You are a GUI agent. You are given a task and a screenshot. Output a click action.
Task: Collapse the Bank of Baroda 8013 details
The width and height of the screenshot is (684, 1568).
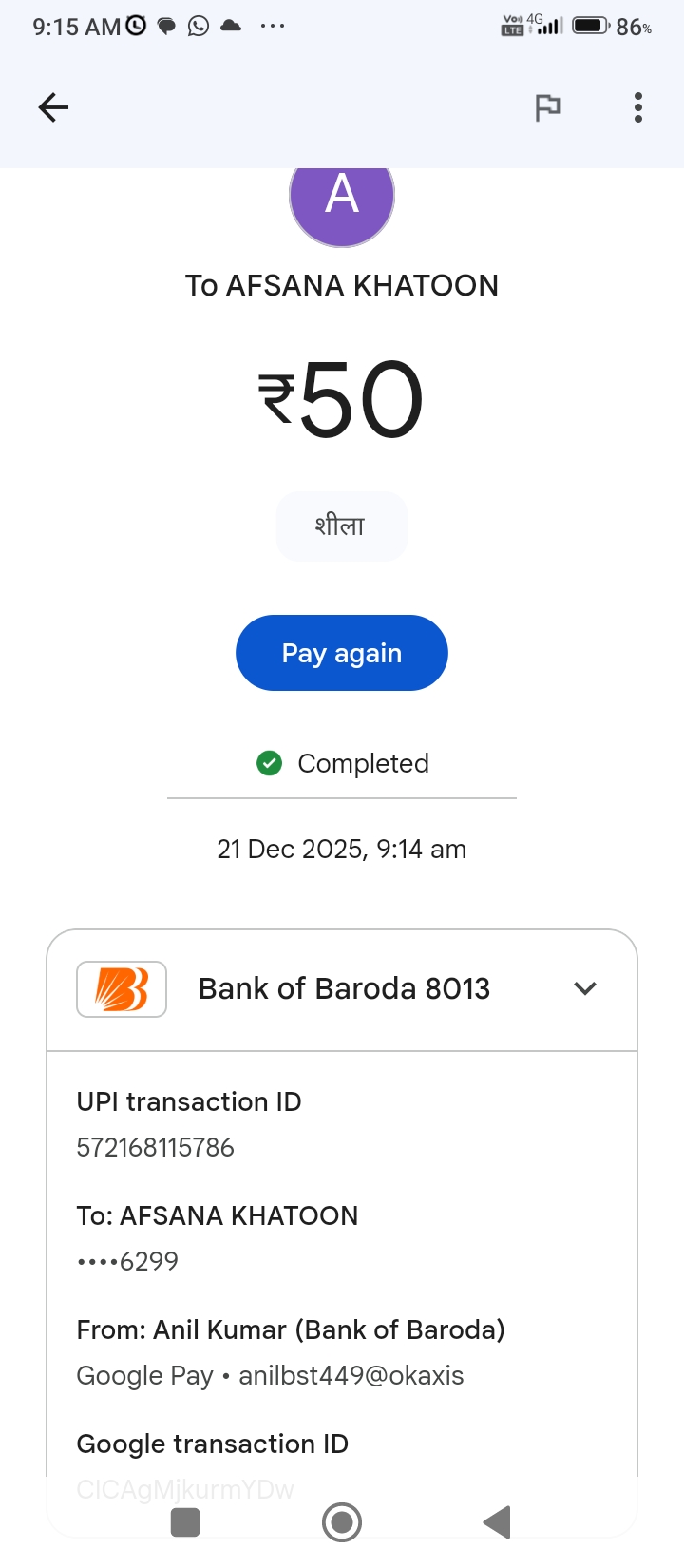[x=585, y=988]
